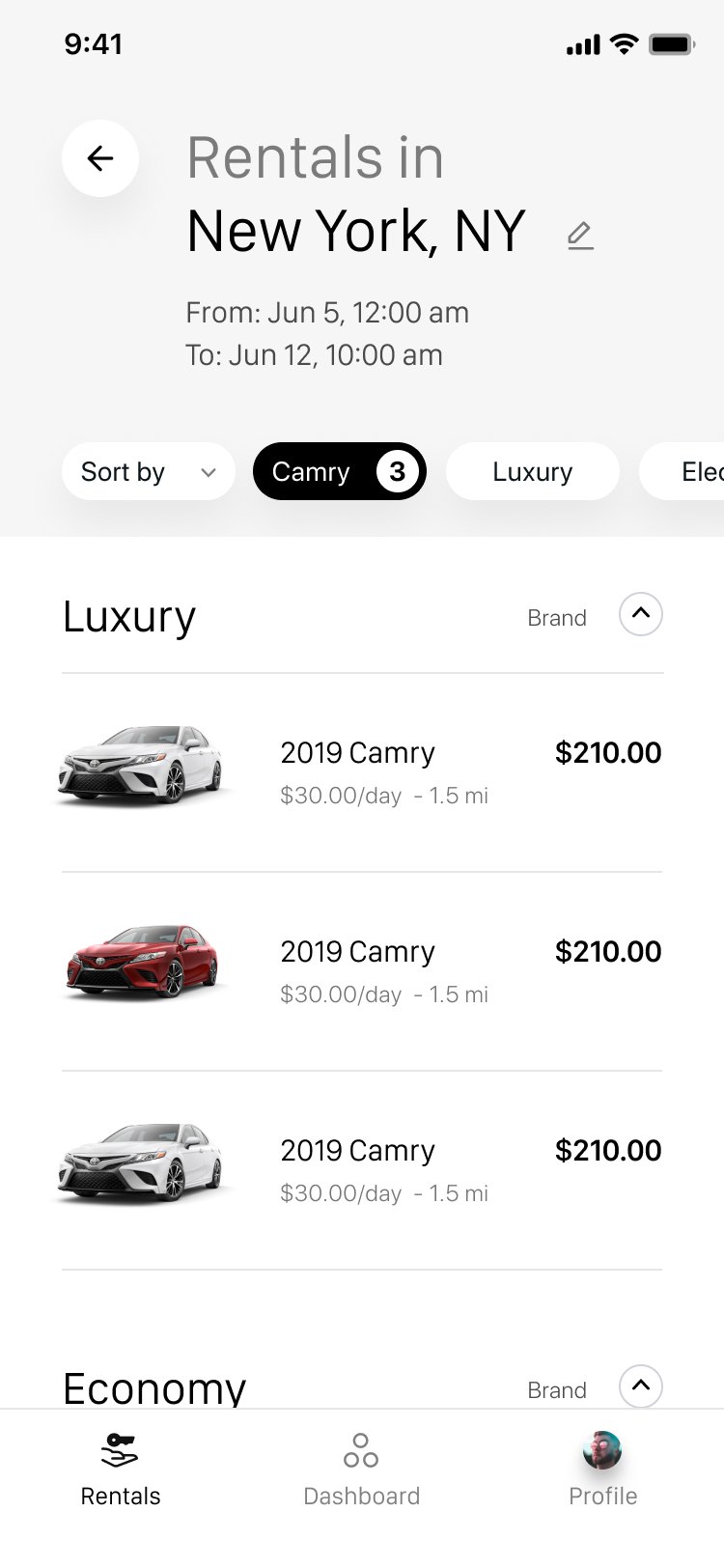Open the red 2019 Camry listing
Image resolution: width=724 pixels, height=1568 pixels.
click(x=362, y=971)
